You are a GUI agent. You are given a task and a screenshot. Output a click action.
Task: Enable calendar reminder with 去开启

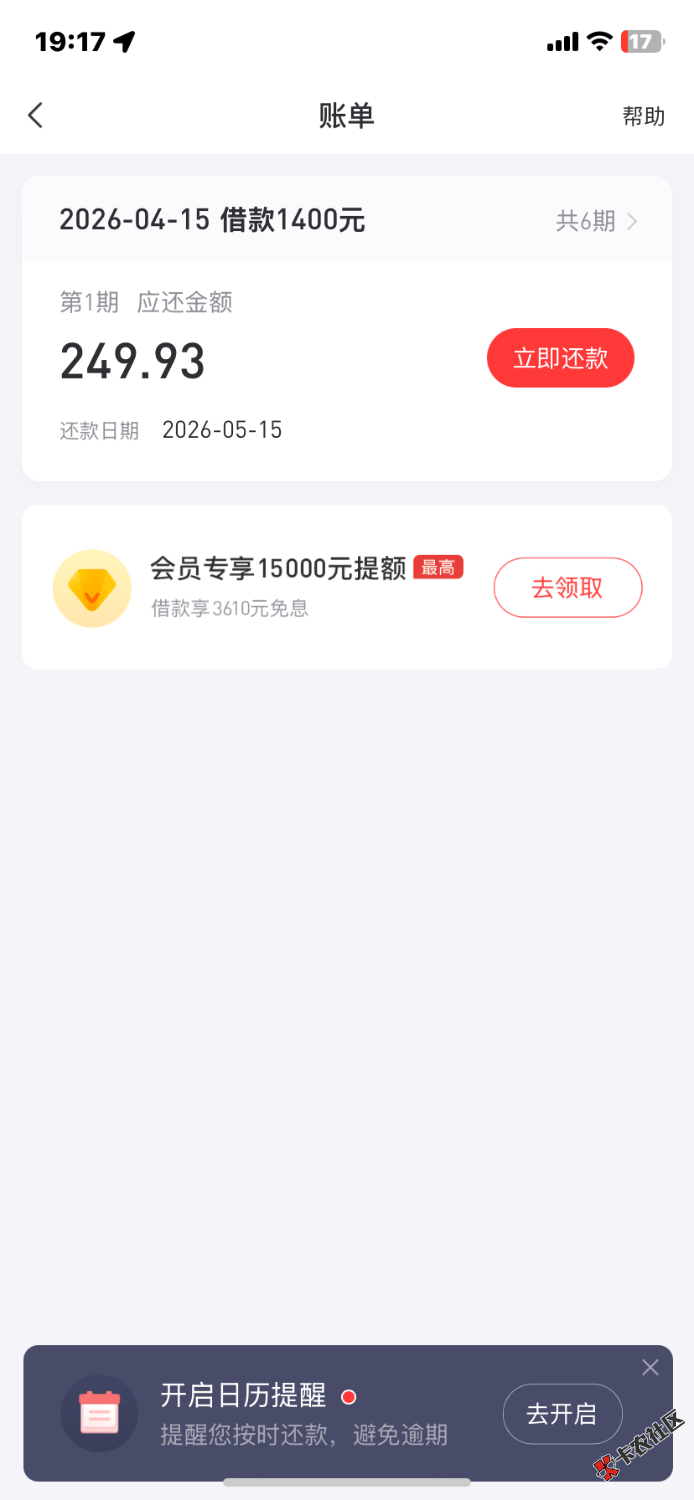coord(562,1414)
